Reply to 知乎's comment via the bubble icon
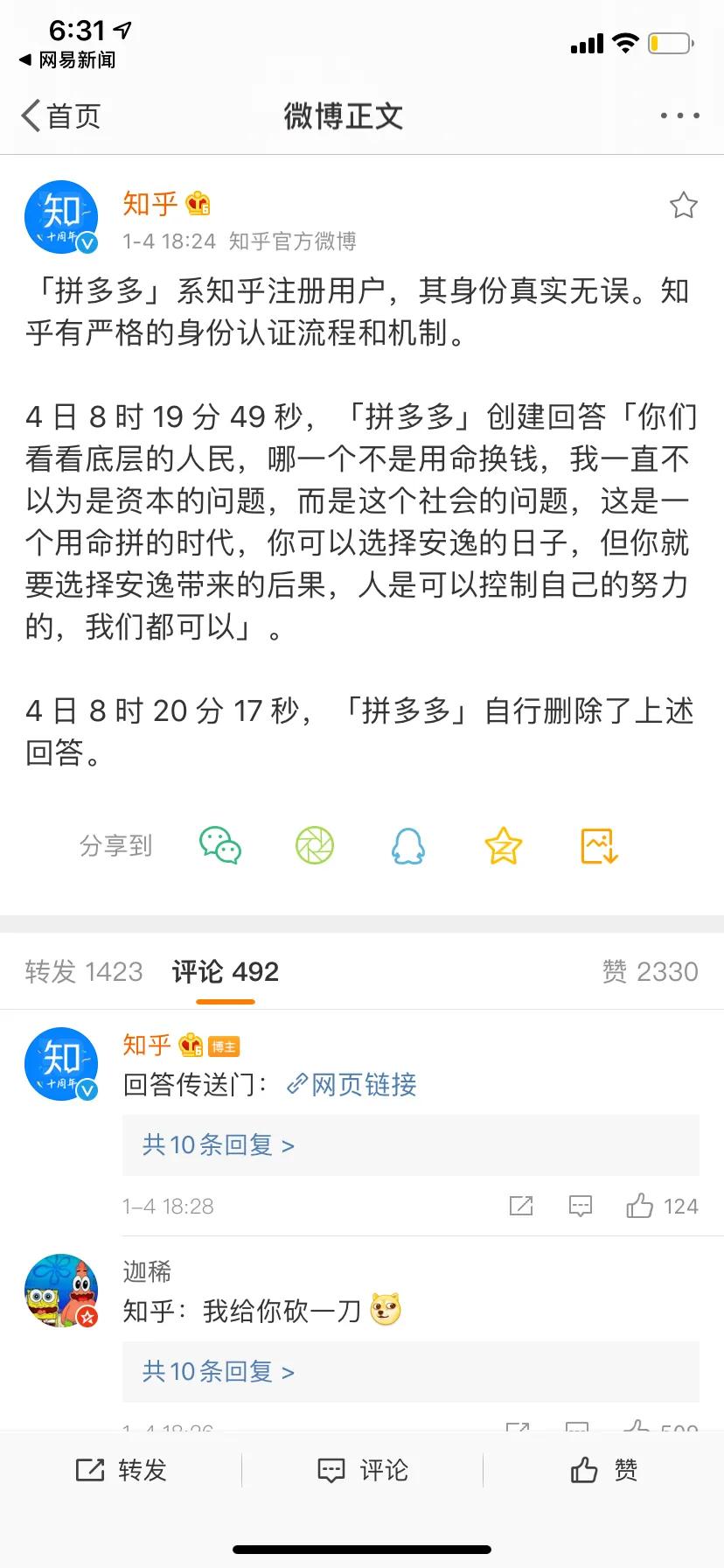This screenshot has height=1568, width=724. pos(581,1207)
